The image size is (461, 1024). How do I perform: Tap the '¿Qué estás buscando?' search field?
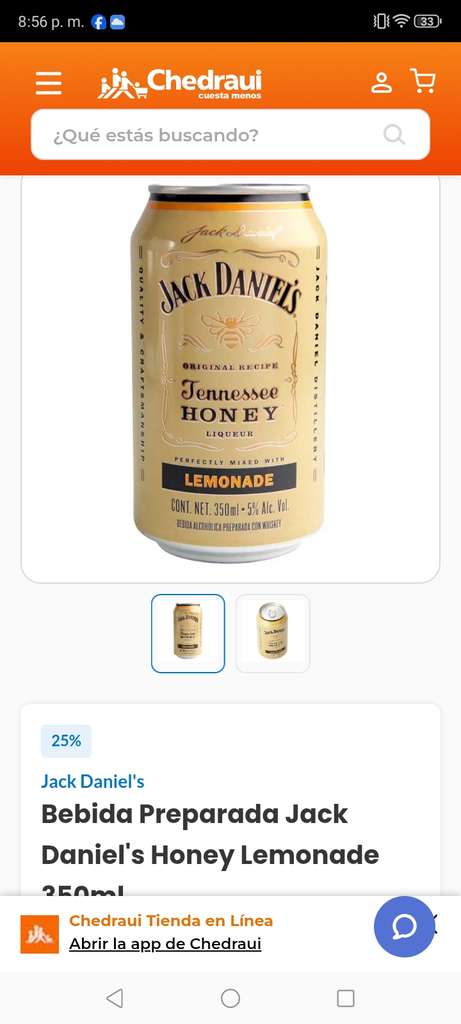(230, 135)
